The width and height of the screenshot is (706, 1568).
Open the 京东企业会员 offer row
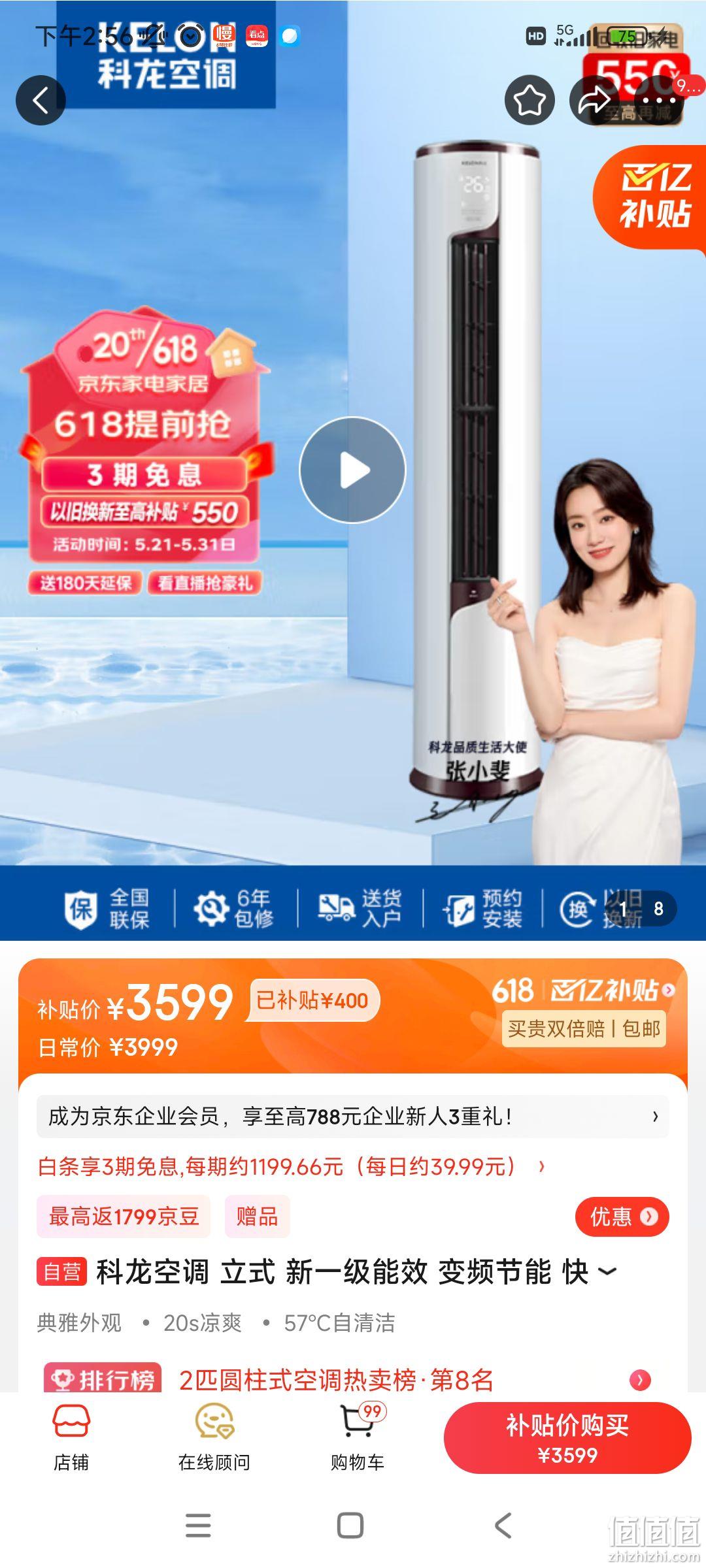[353, 1117]
